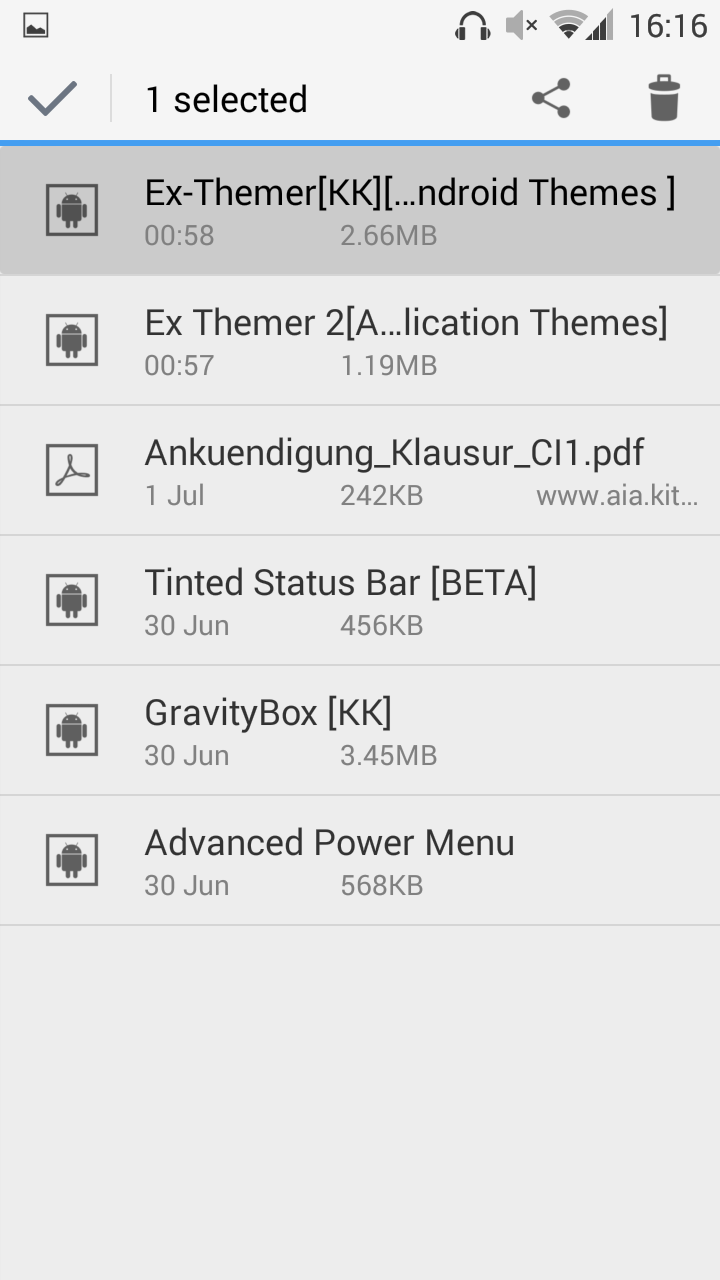
Task: Select the Advanced Power Menu item
Action: coord(360,860)
